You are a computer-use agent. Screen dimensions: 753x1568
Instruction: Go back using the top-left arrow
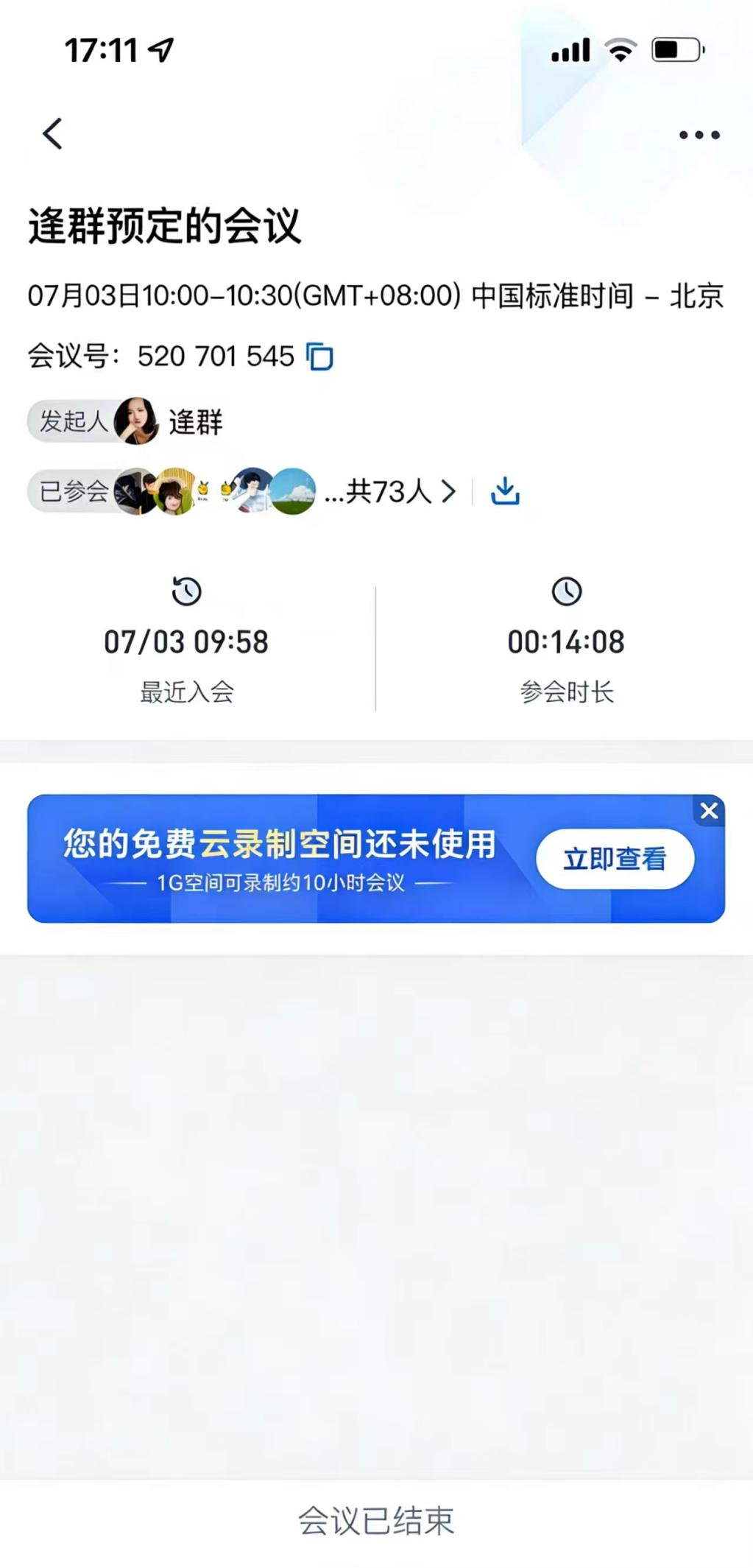click(x=52, y=134)
